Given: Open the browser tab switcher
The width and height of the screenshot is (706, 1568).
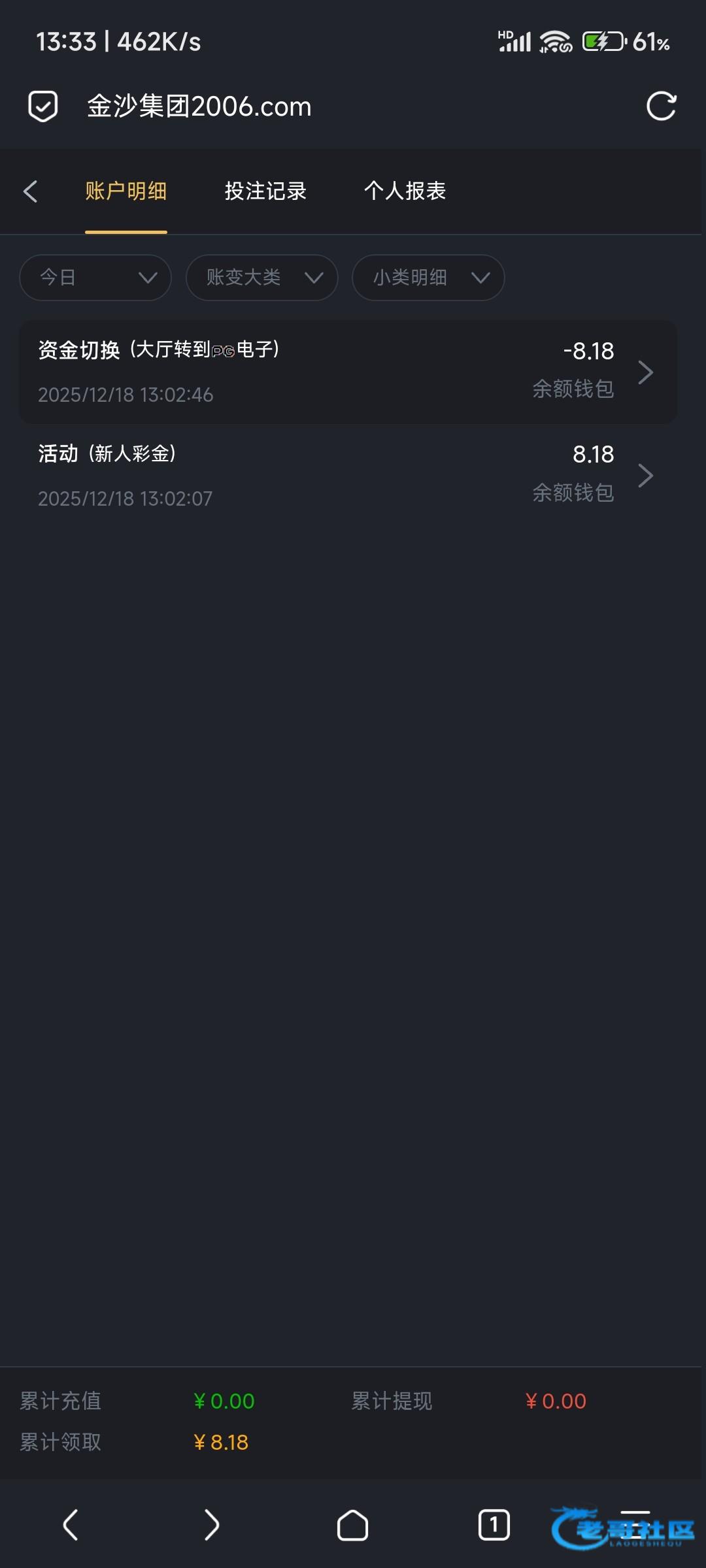Looking at the screenshot, I should (494, 1526).
